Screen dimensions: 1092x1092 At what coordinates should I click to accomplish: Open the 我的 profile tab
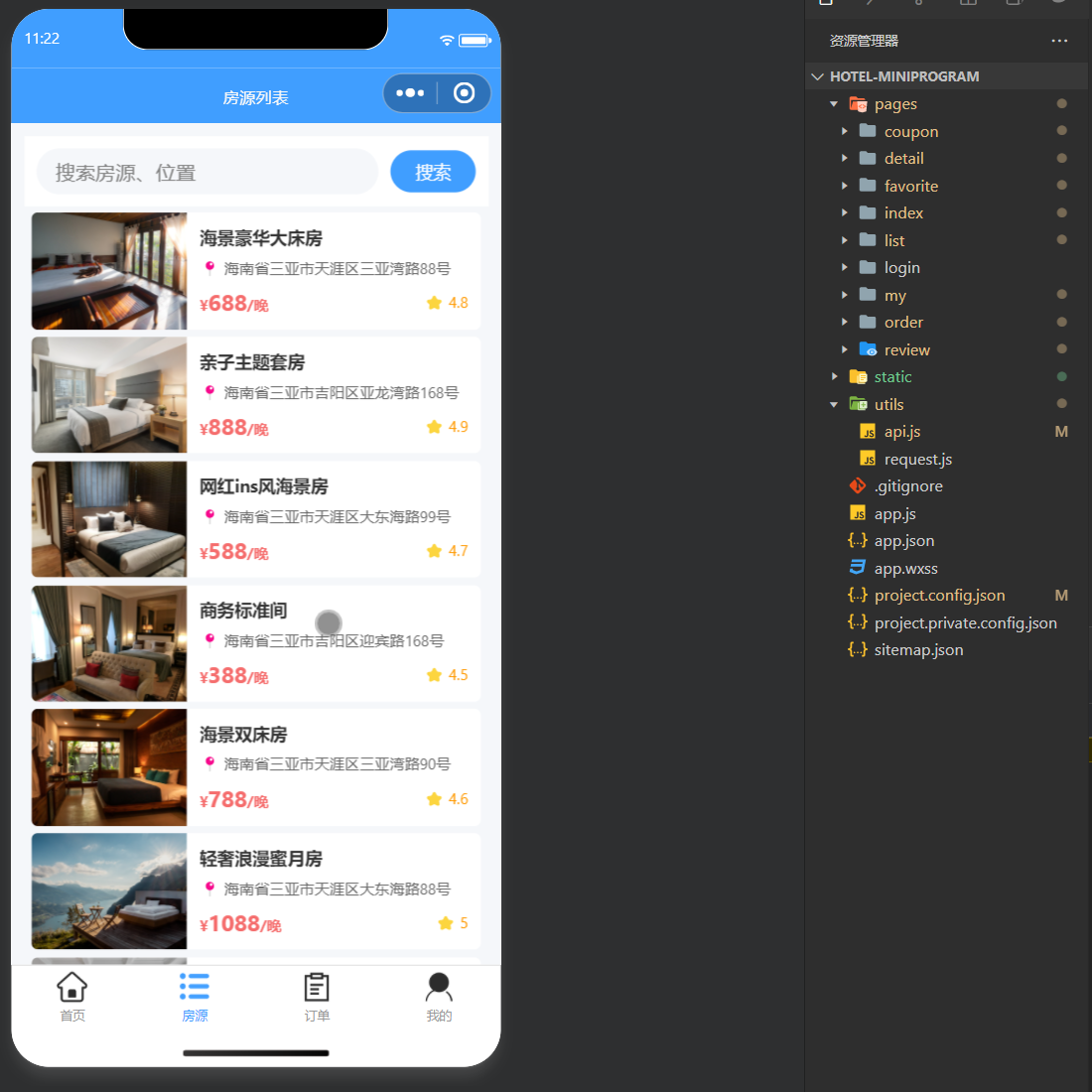[439, 997]
